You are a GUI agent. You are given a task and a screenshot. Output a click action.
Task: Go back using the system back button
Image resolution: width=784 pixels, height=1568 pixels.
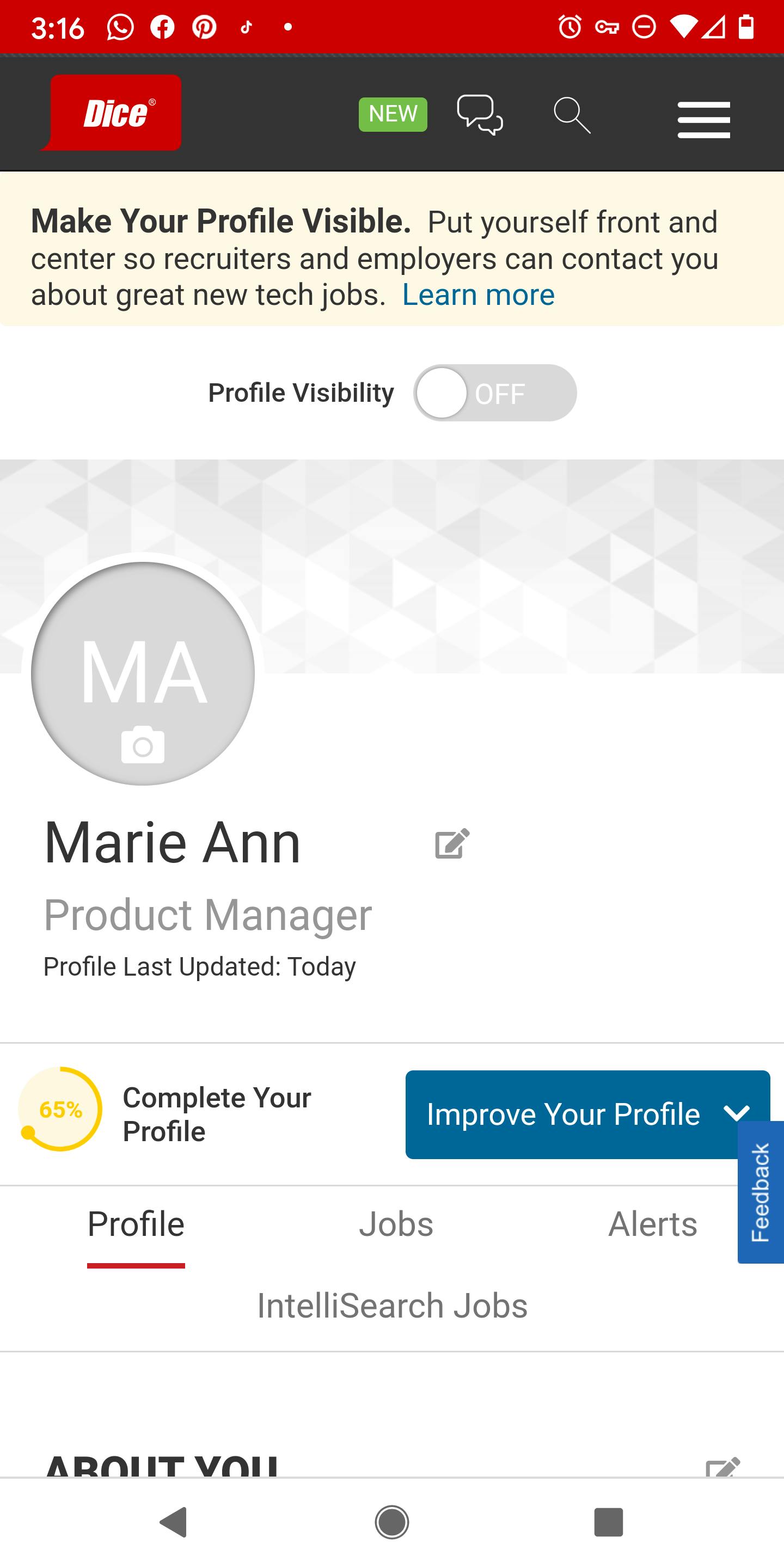pyautogui.click(x=174, y=1522)
